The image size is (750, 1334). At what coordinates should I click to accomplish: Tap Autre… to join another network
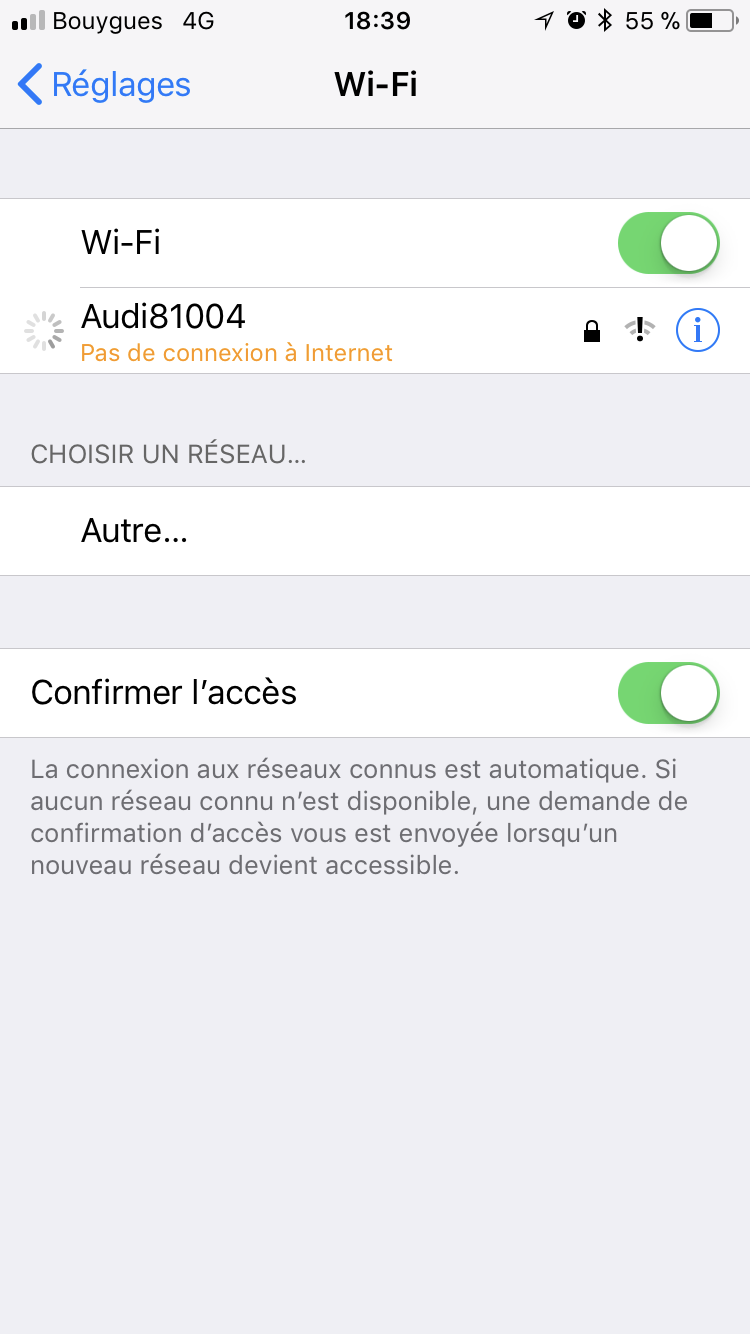(375, 531)
